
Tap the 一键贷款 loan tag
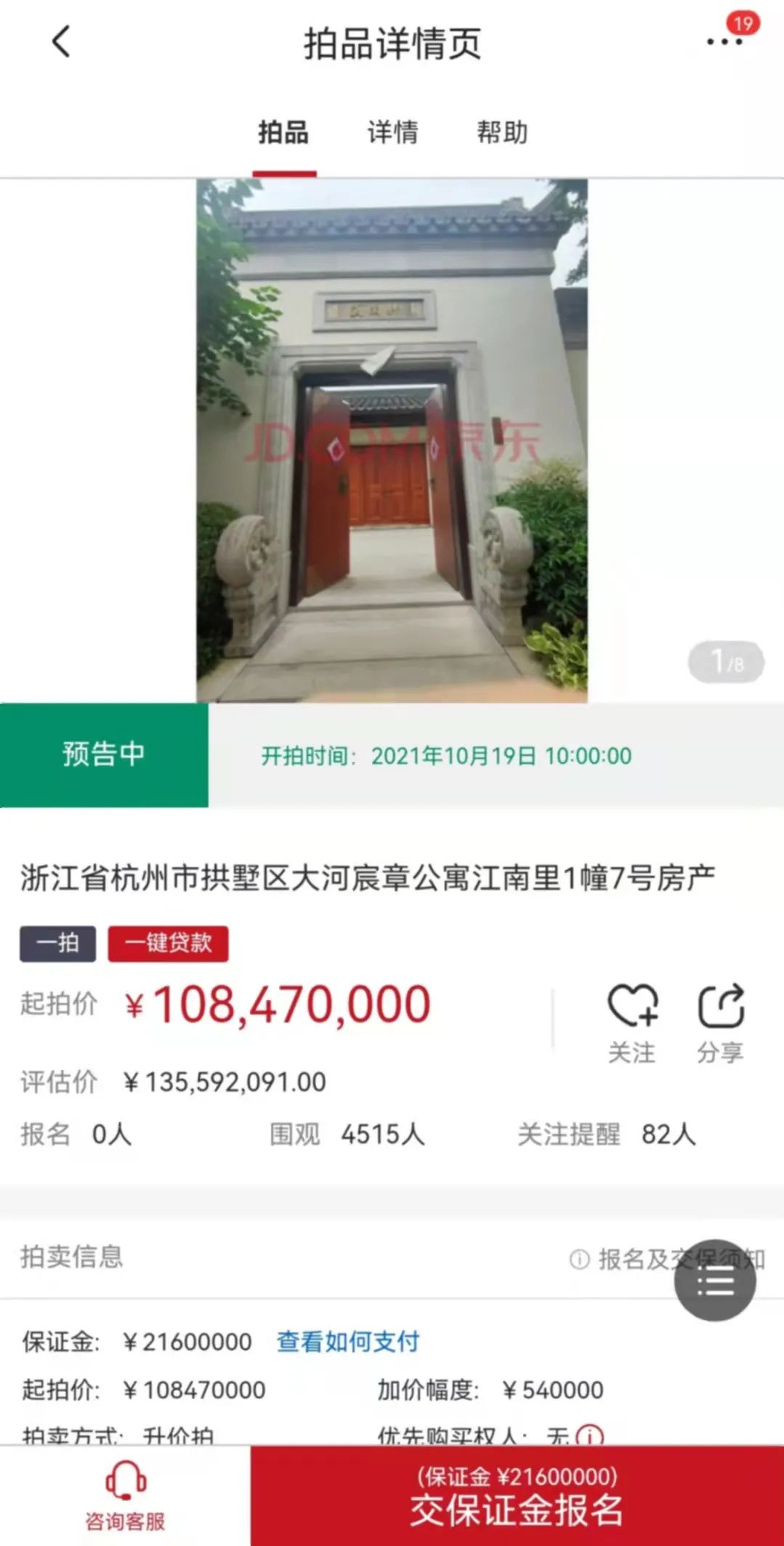click(x=169, y=943)
